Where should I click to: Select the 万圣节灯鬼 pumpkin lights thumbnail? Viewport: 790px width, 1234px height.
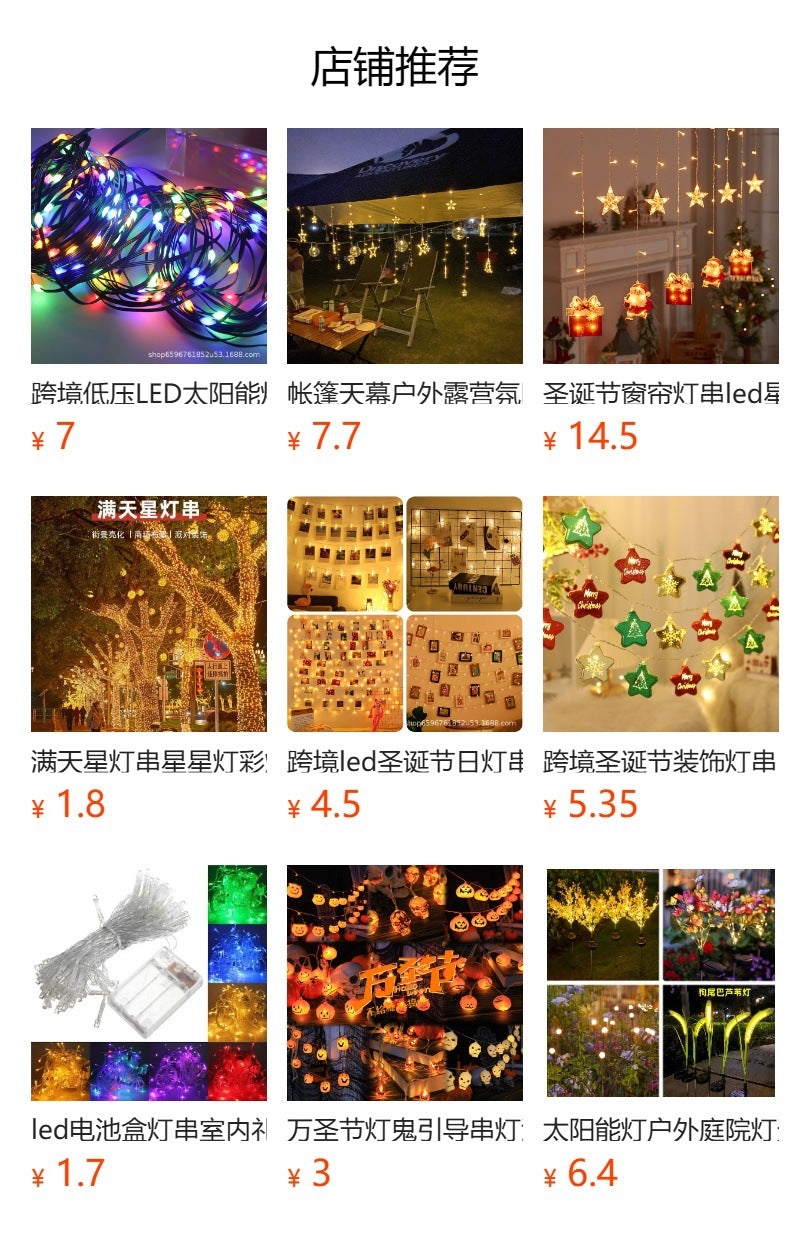point(404,982)
